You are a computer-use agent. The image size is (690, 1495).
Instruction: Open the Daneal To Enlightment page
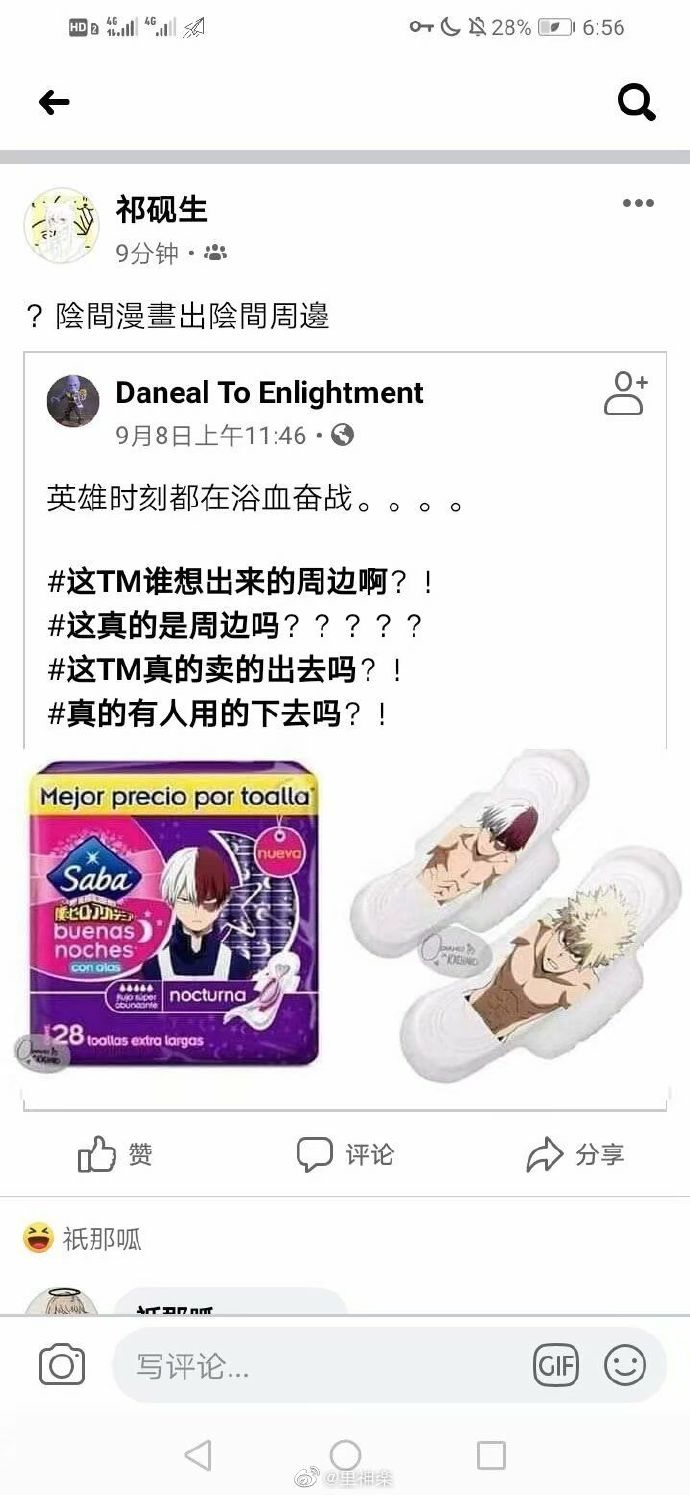click(x=269, y=393)
